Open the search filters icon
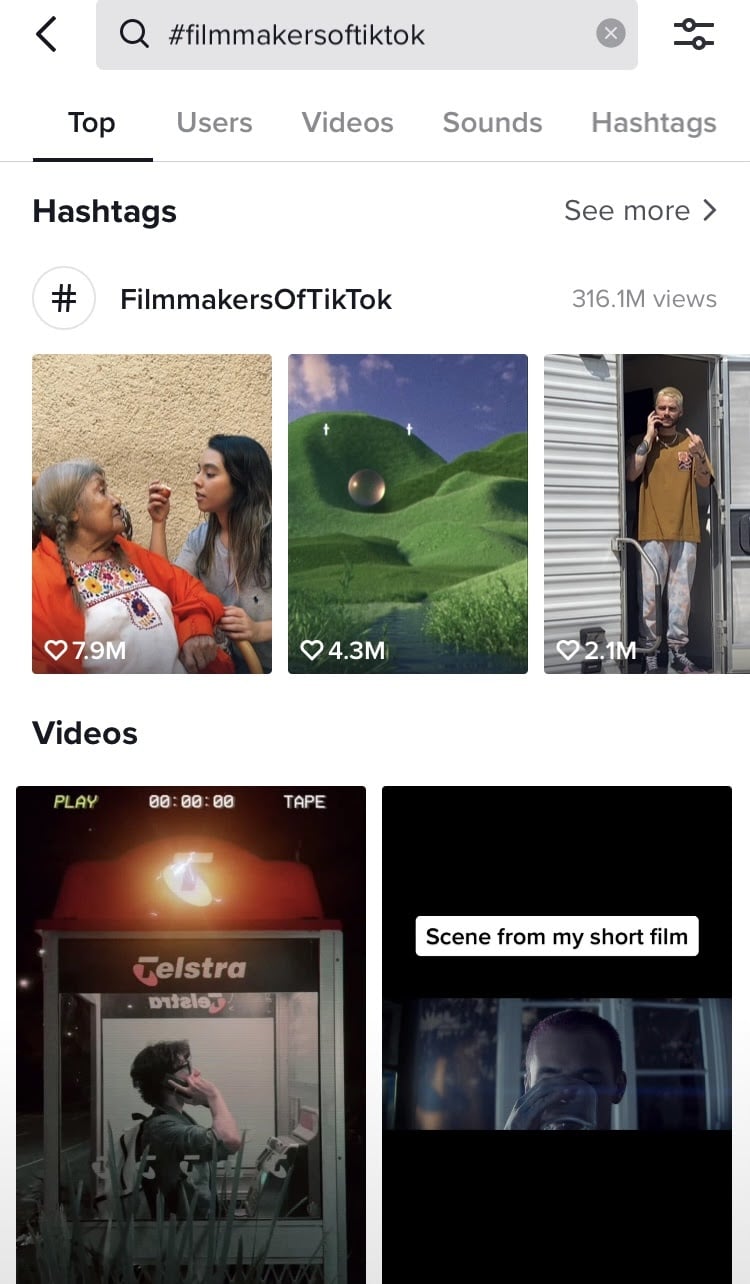The image size is (750, 1284). 694,33
